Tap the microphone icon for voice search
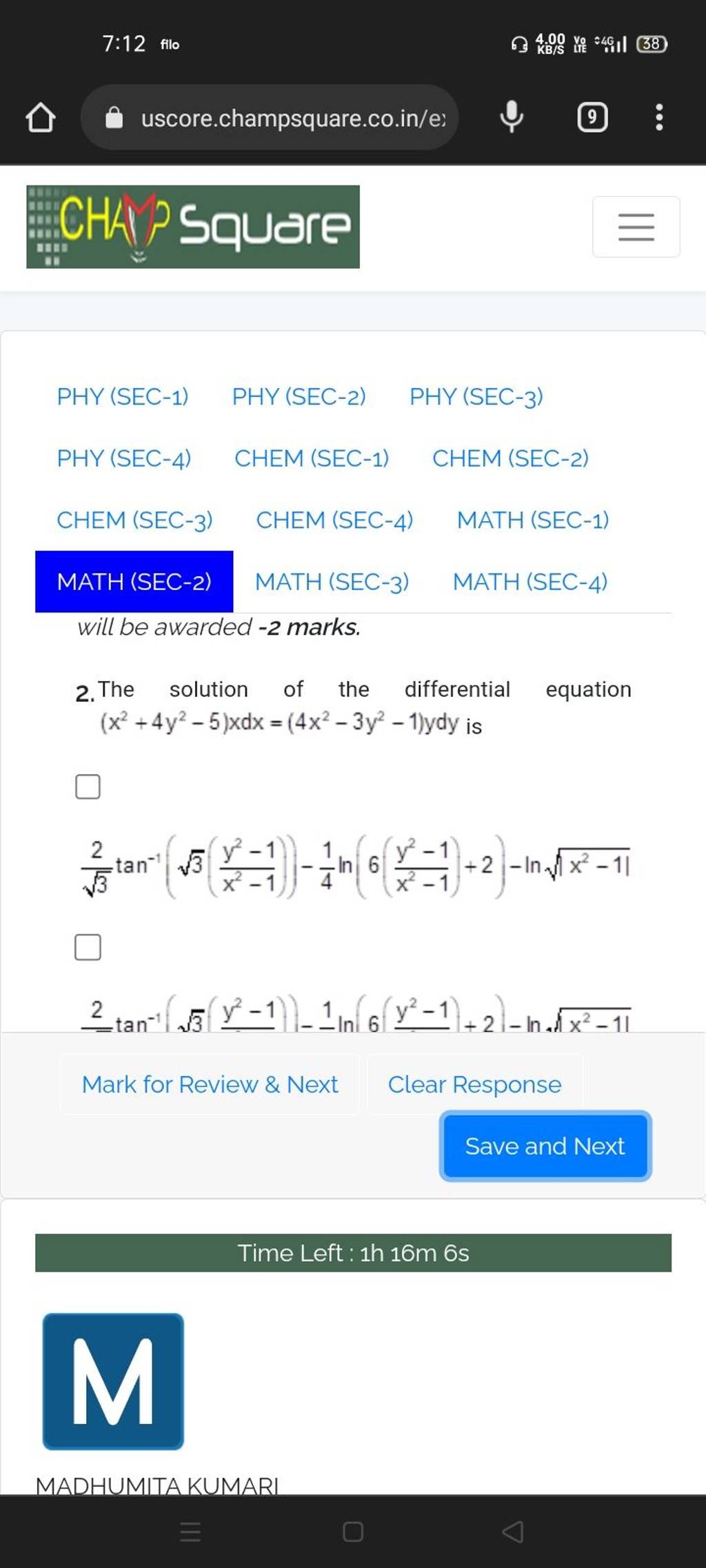Screen dimensions: 706x1568 pos(510,118)
